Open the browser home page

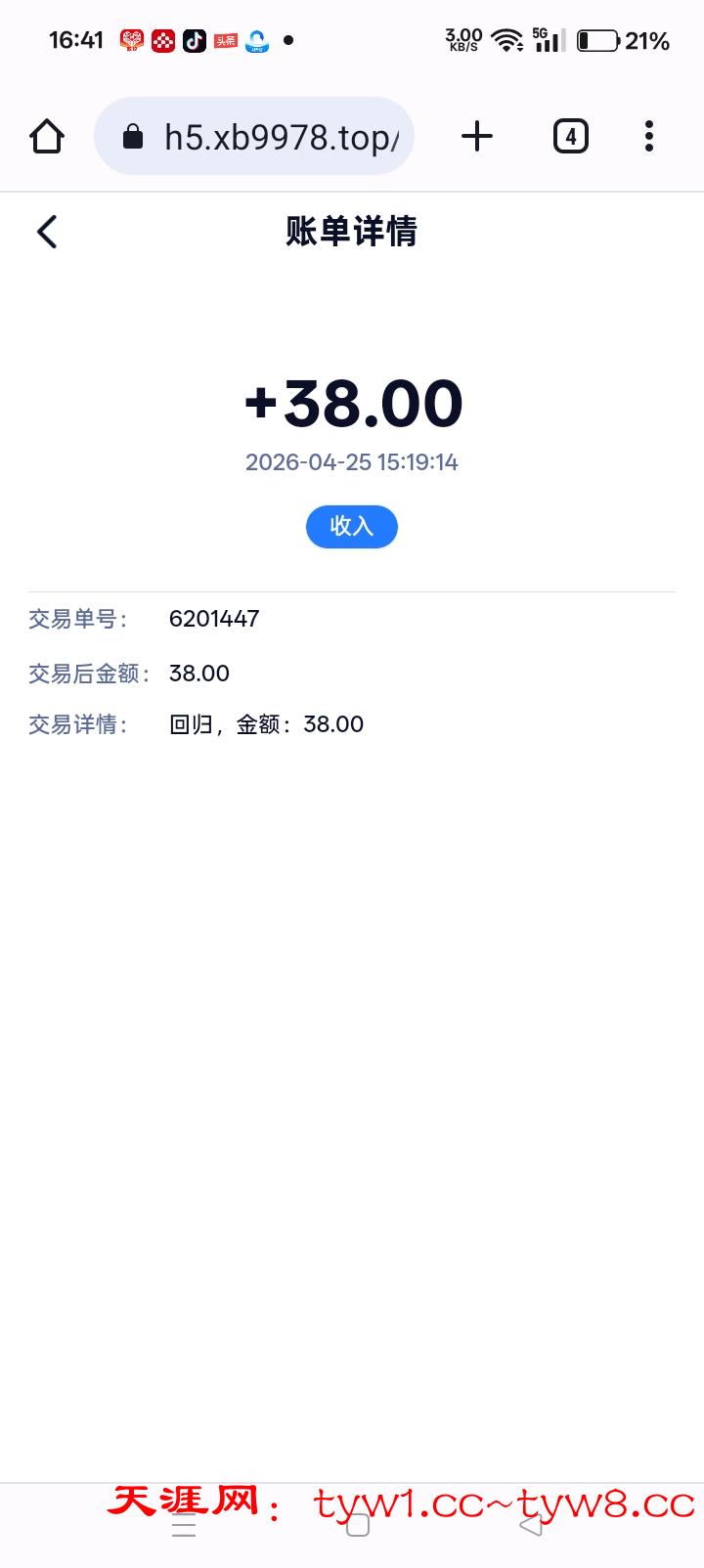[x=47, y=137]
